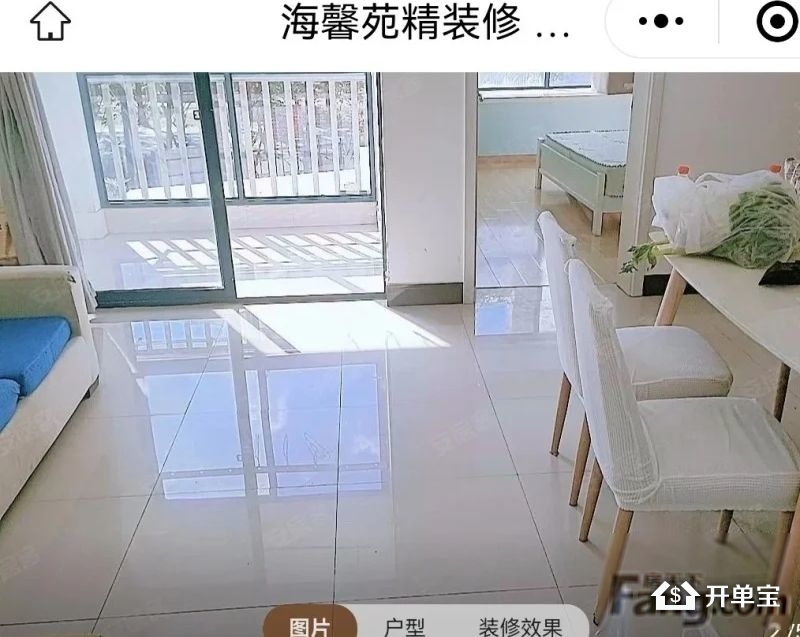
Task: Switch to the 户型 tab
Action: [x=405, y=626]
